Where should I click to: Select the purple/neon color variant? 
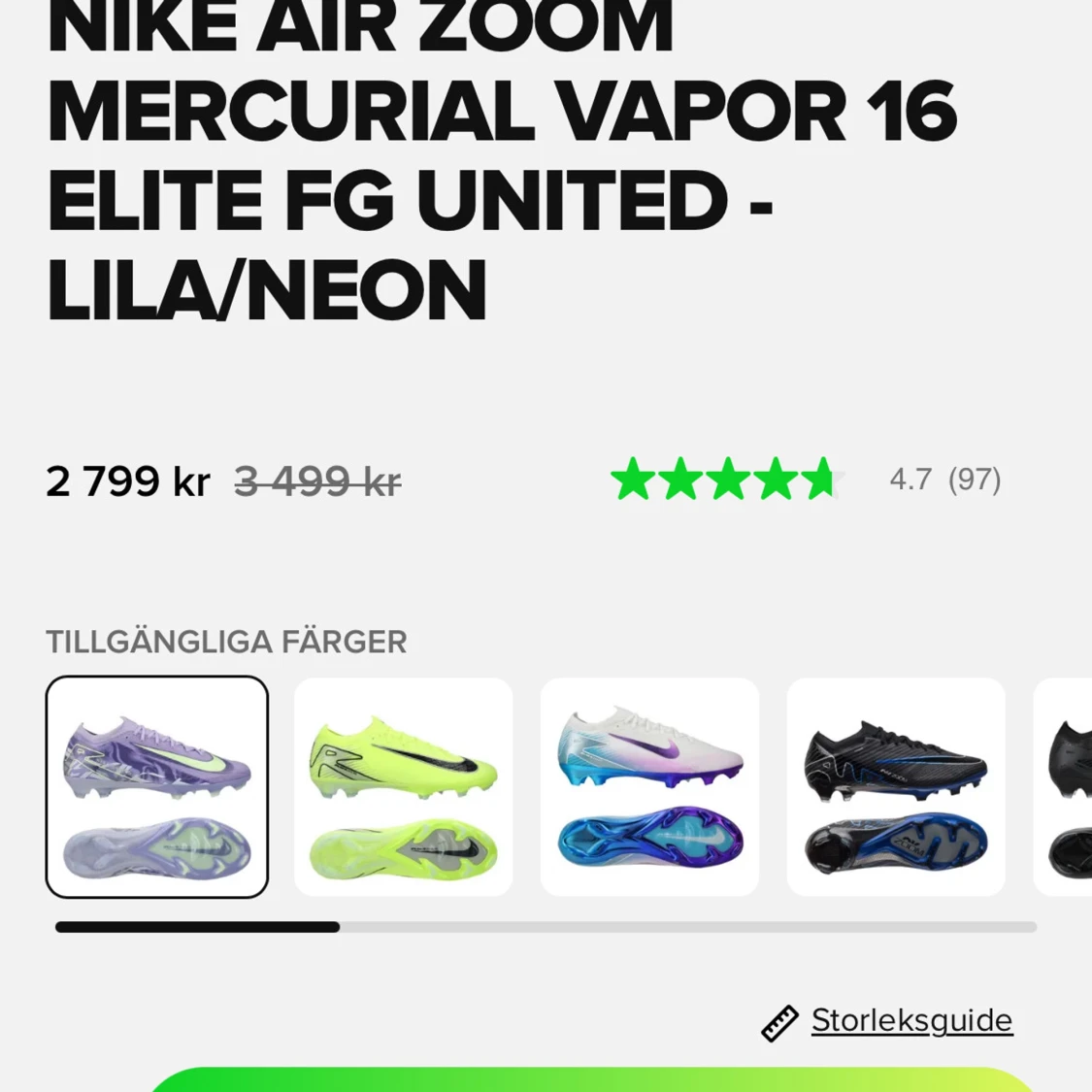click(157, 787)
